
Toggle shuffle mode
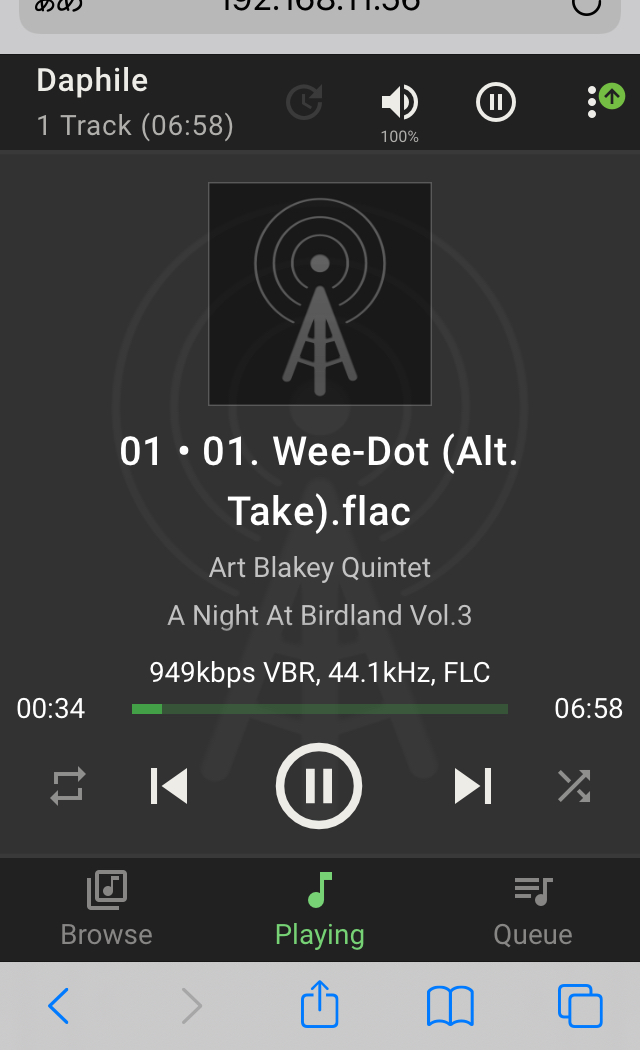[574, 786]
